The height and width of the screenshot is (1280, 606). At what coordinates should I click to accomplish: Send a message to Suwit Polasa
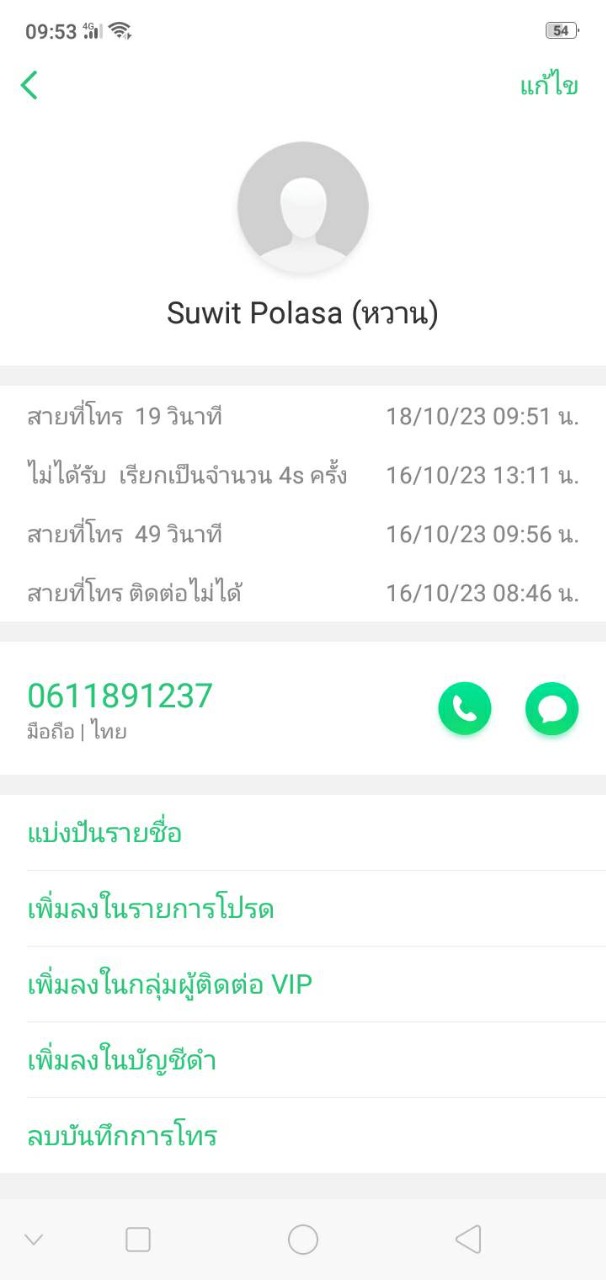pyautogui.click(x=551, y=709)
